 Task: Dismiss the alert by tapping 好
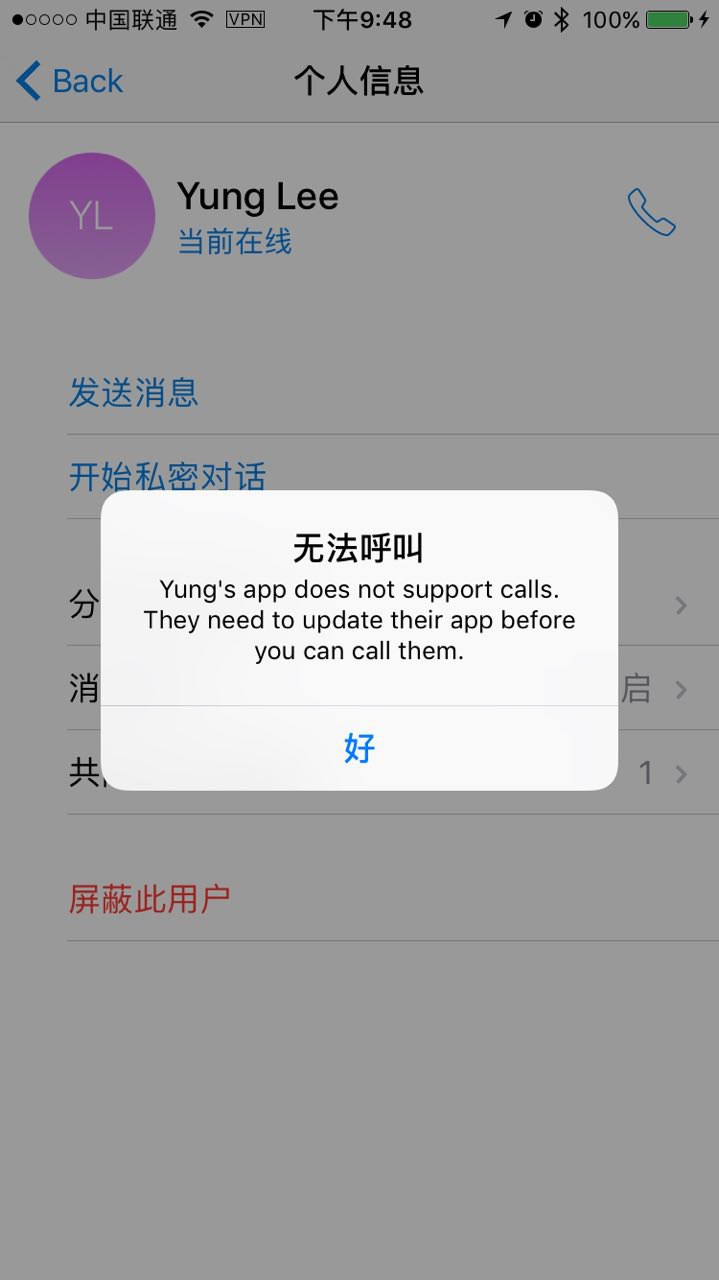coord(359,748)
